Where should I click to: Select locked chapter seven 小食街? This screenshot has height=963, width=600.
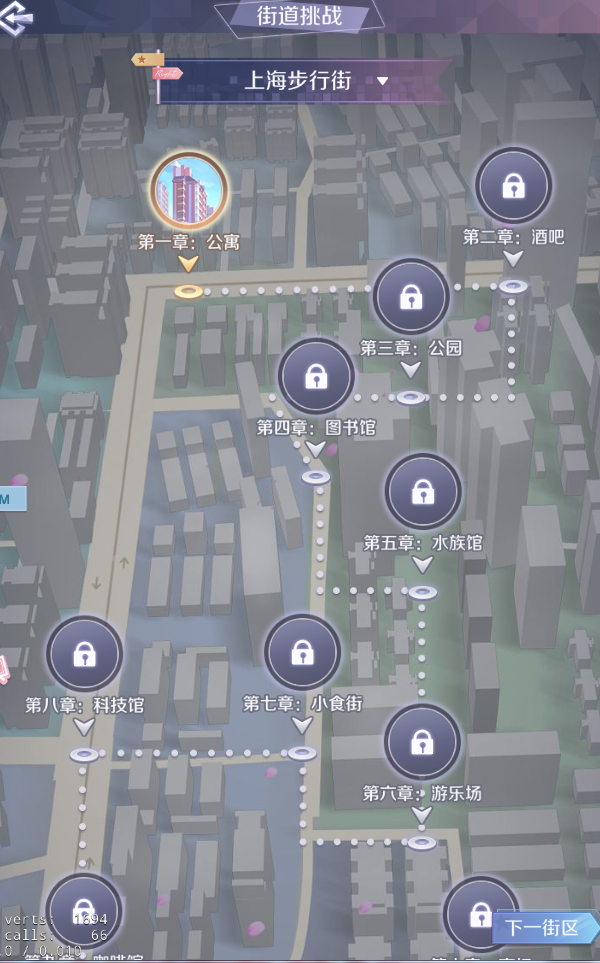point(302,652)
